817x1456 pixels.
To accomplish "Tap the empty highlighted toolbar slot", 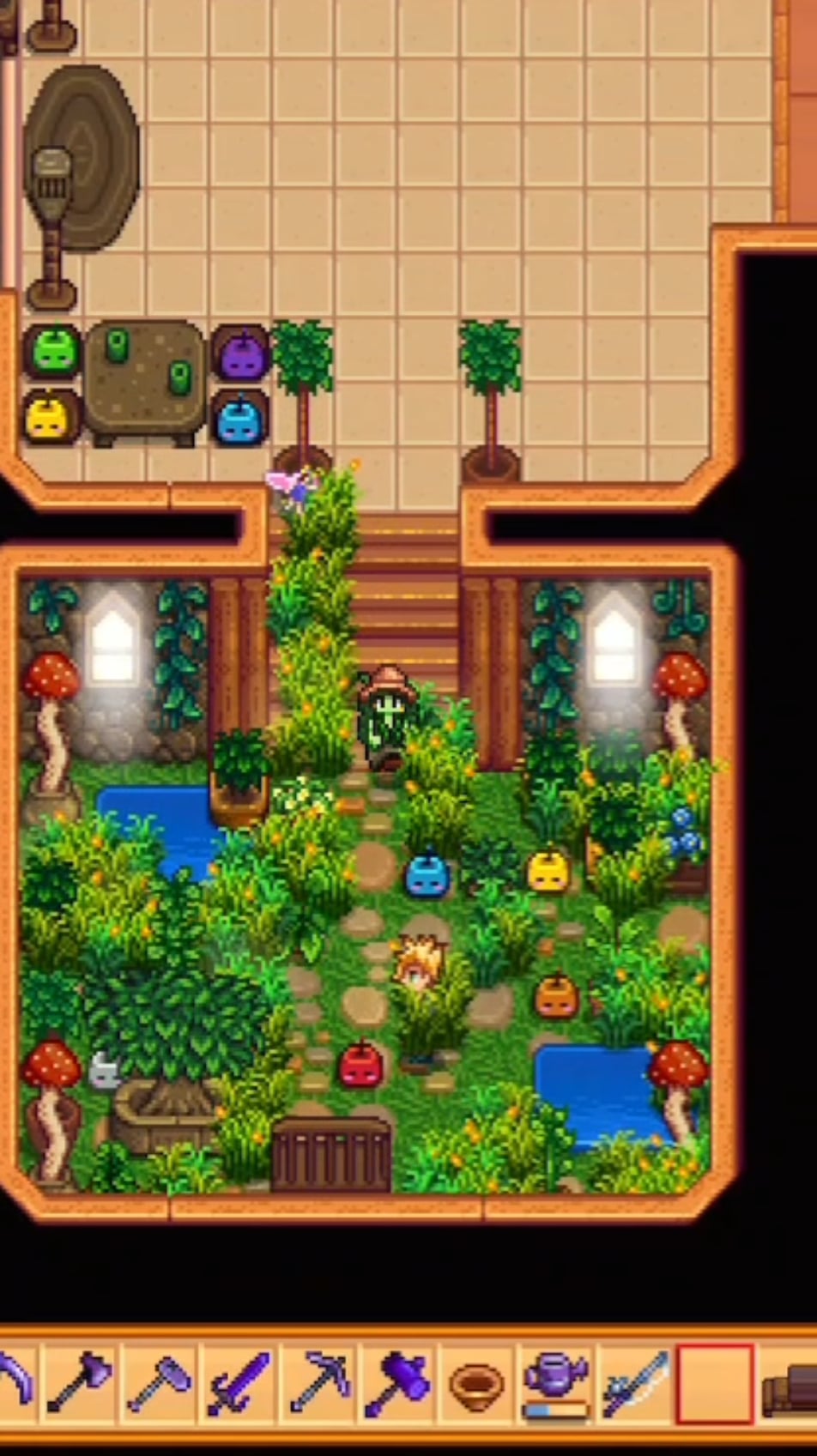I will click(x=715, y=1383).
